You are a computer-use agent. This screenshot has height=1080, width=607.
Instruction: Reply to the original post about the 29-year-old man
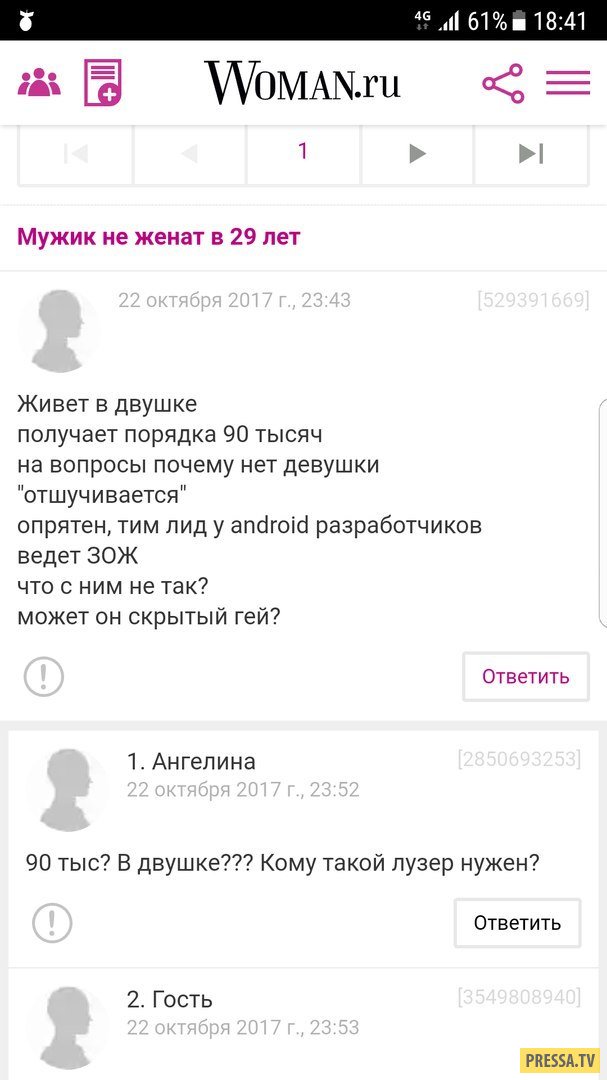pos(525,676)
